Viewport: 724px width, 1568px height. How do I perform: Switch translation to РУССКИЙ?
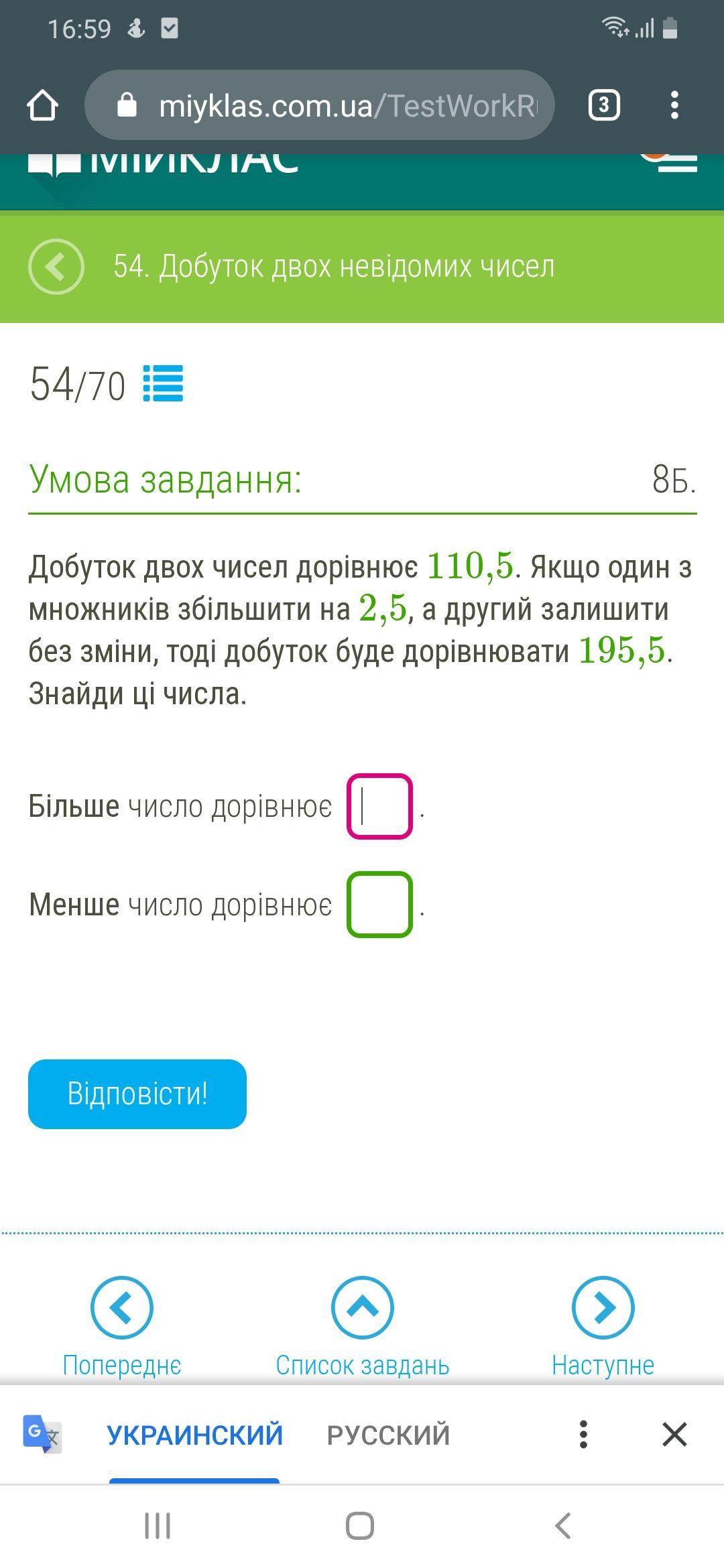point(388,1435)
